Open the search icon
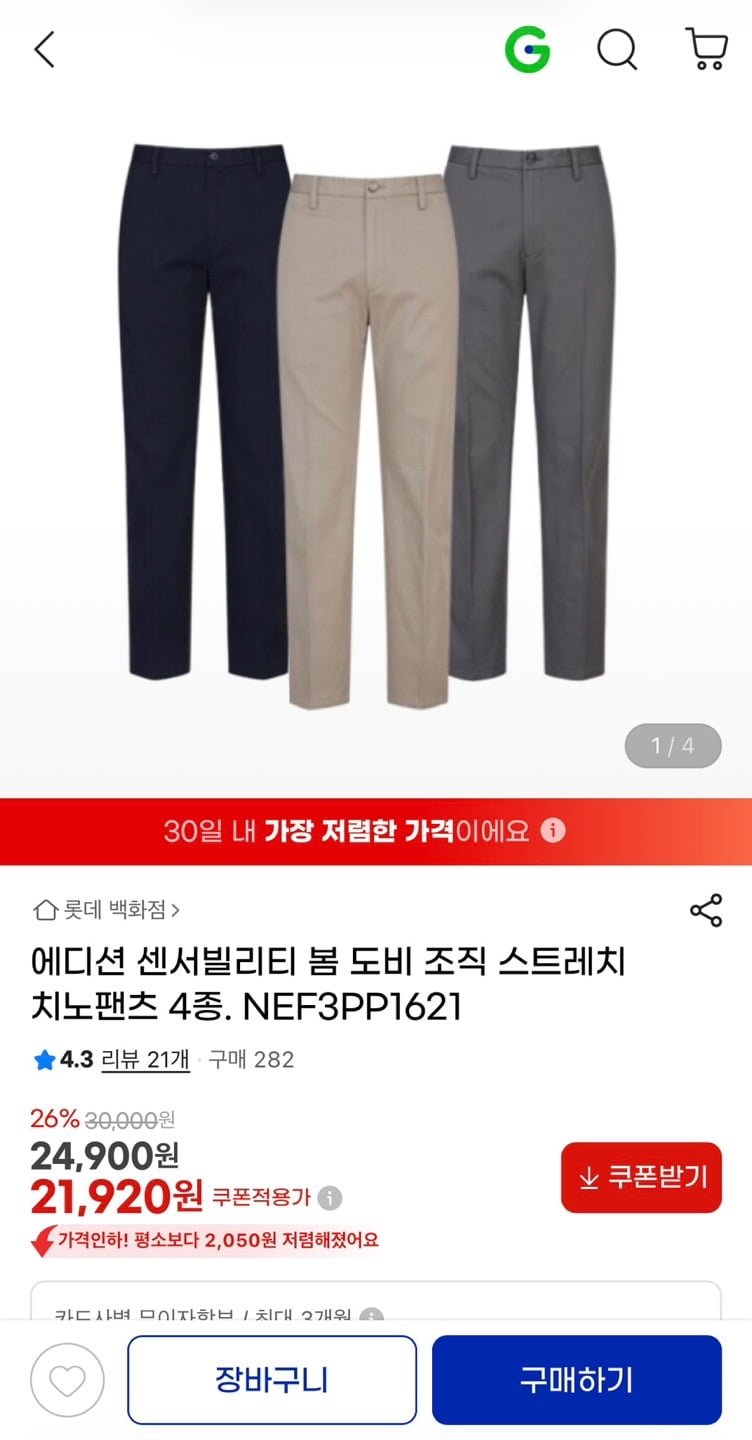Viewport: 752px width, 1440px height. tap(617, 49)
